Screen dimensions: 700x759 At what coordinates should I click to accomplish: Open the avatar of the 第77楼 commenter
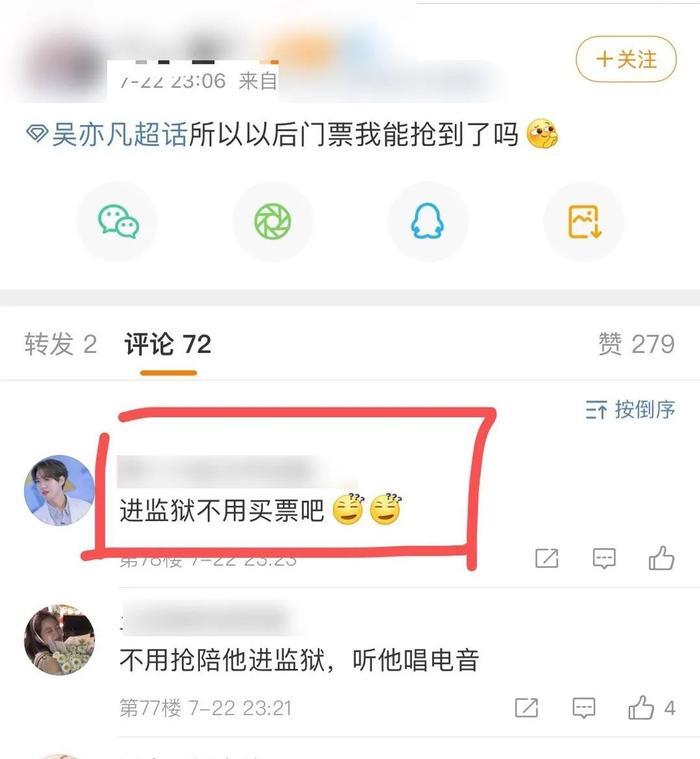click(x=59, y=639)
